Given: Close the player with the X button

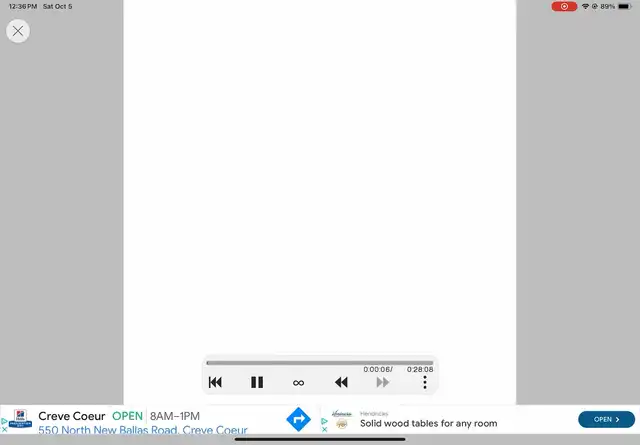Looking at the screenshot, I should pos(18,31).
